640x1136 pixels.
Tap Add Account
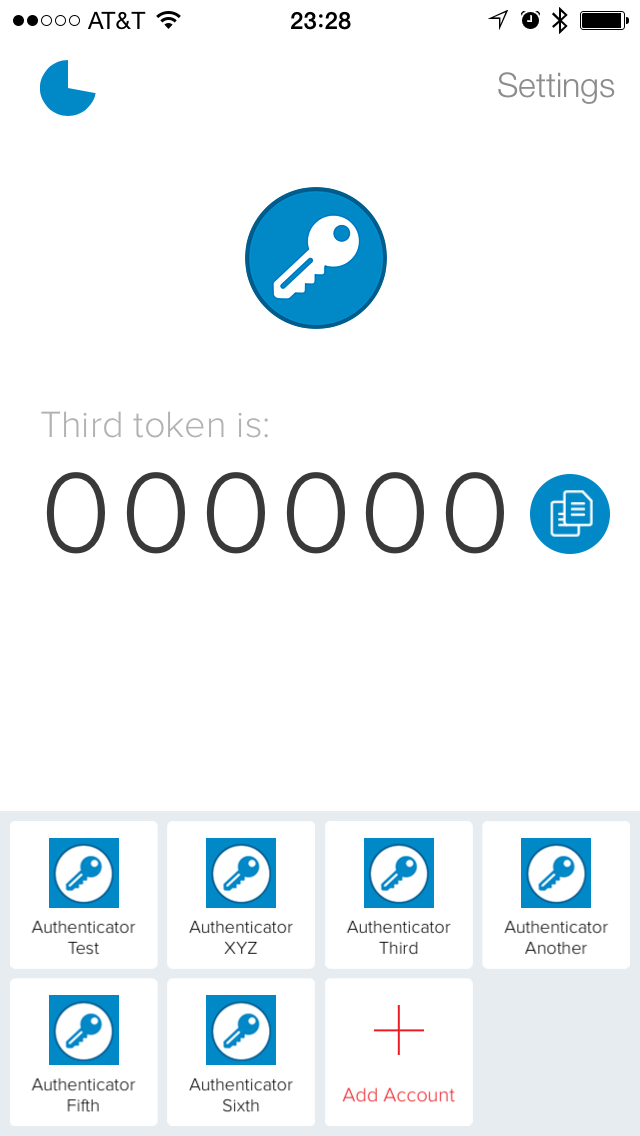coord(399,1052)
